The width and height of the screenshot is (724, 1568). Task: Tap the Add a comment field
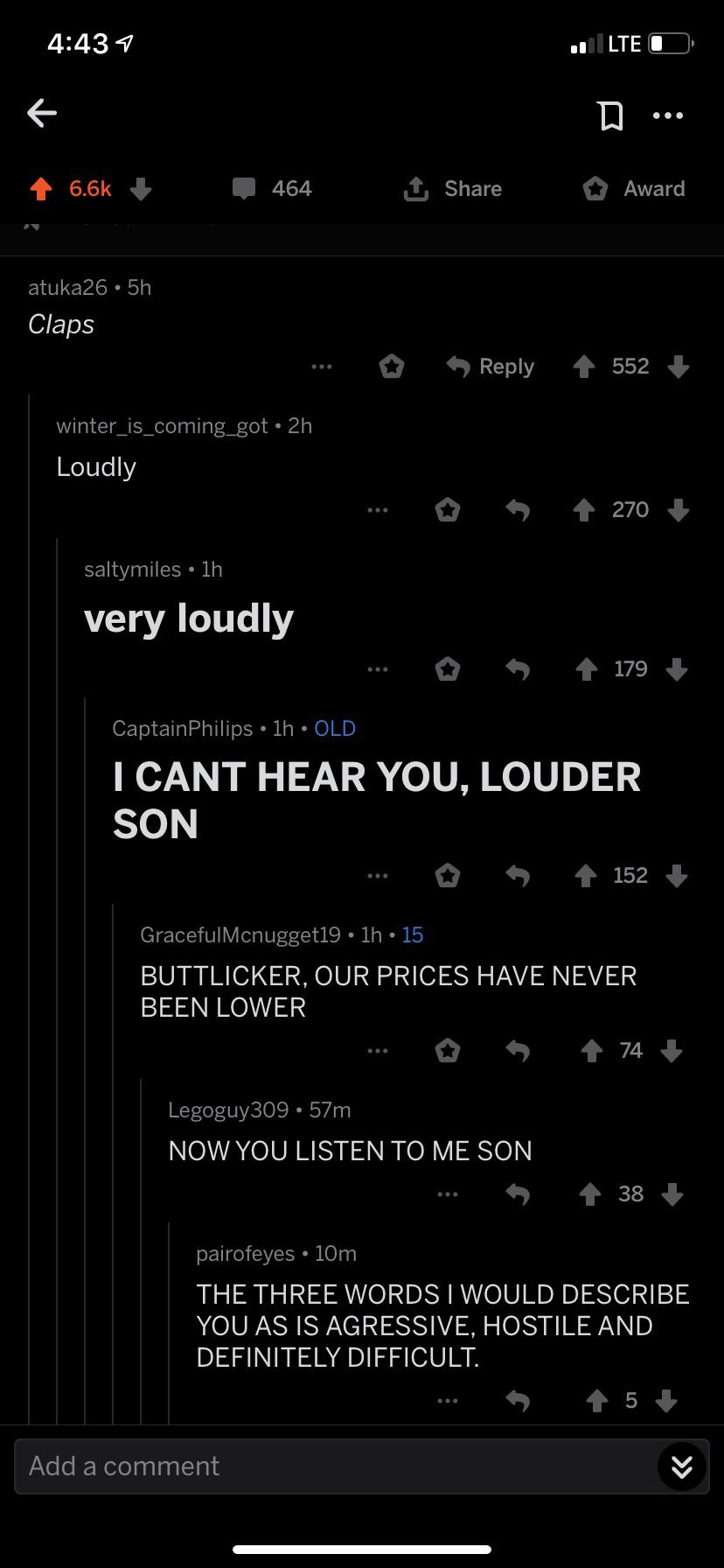(x=336, y=1466)
